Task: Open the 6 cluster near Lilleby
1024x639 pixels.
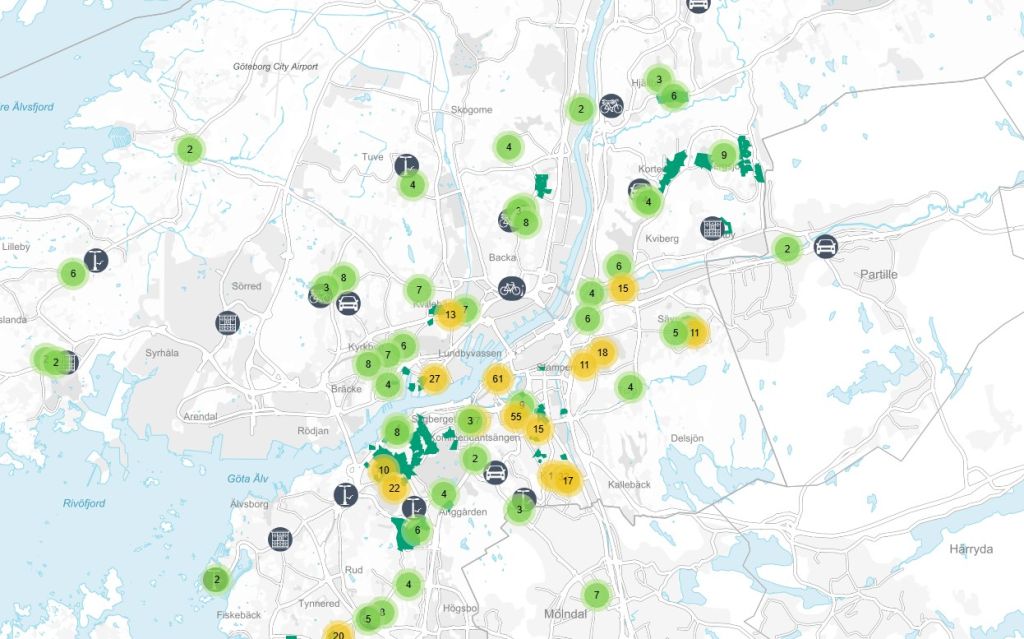Action: 72,273
